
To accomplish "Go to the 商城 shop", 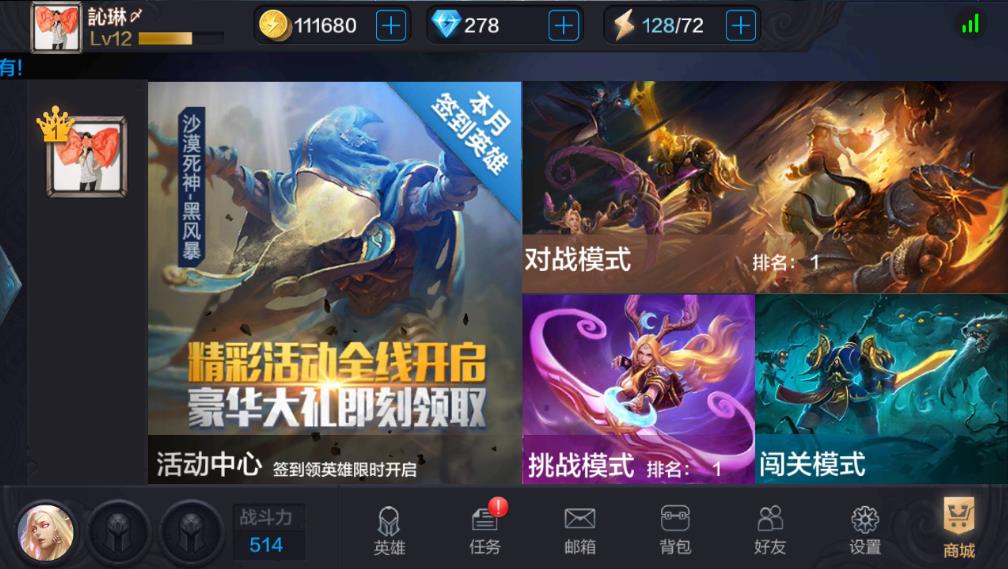I will [x=959, y=529].
